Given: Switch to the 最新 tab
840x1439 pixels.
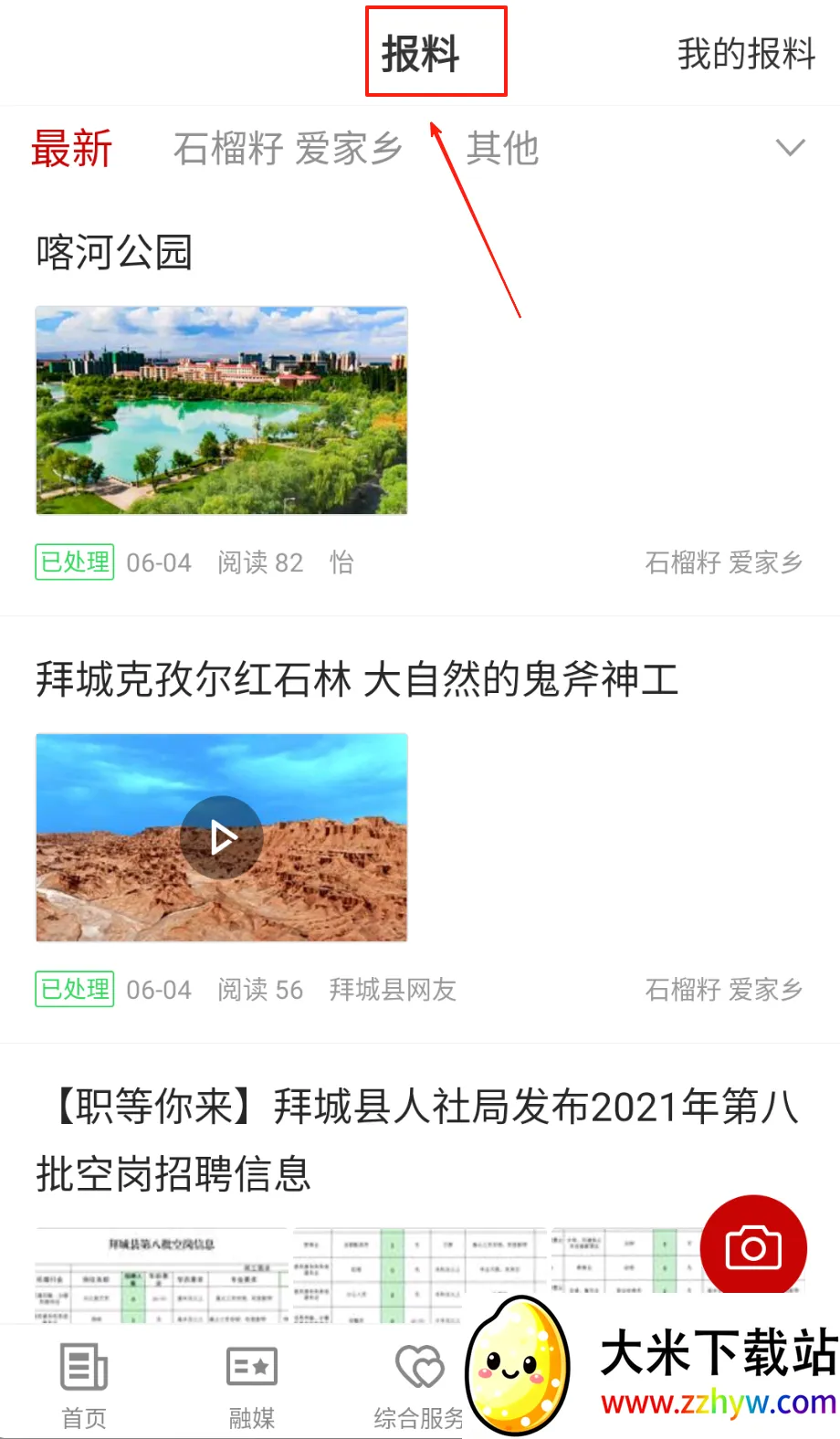Looking at the screenshot, I should [x=71, y=149].
